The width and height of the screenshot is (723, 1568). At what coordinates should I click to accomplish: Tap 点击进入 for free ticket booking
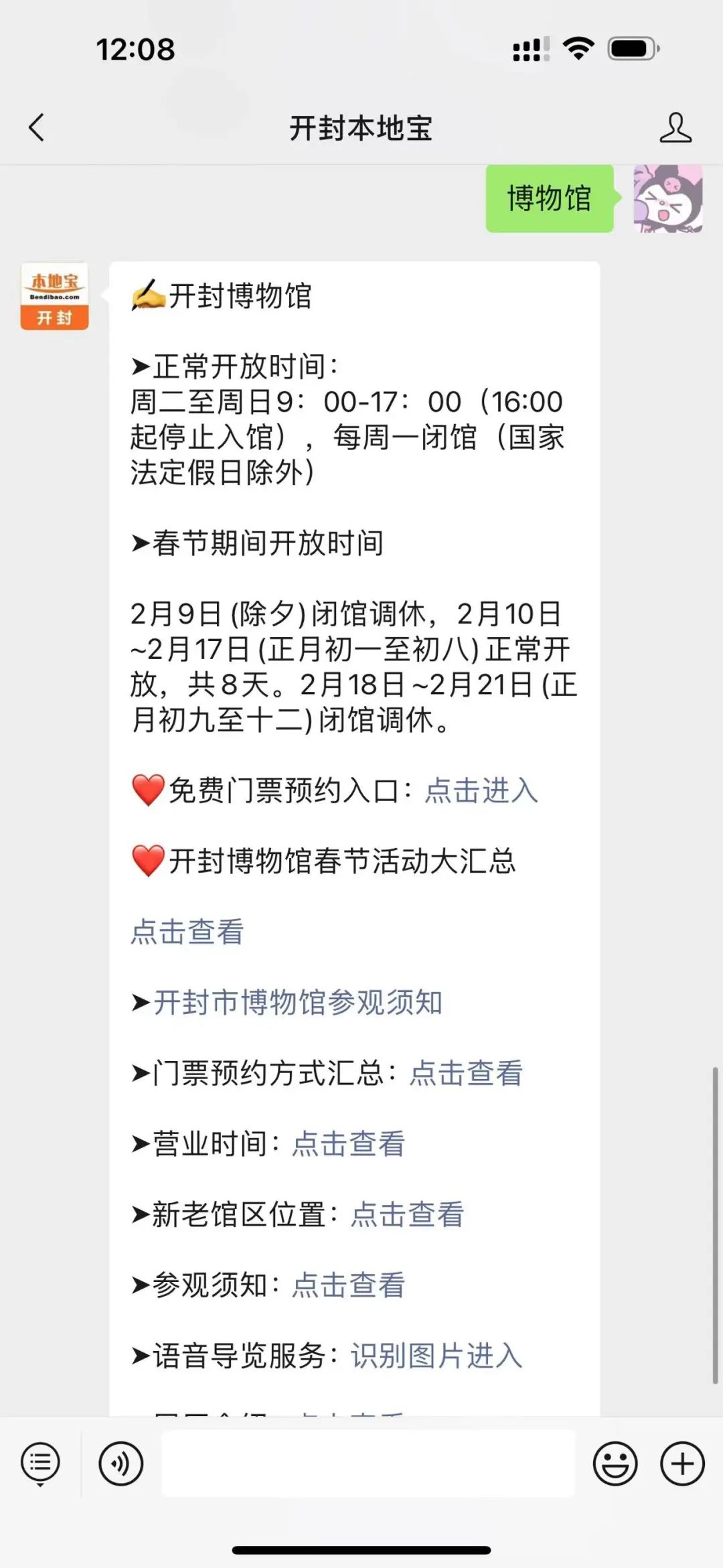click(x=481, y=790)
